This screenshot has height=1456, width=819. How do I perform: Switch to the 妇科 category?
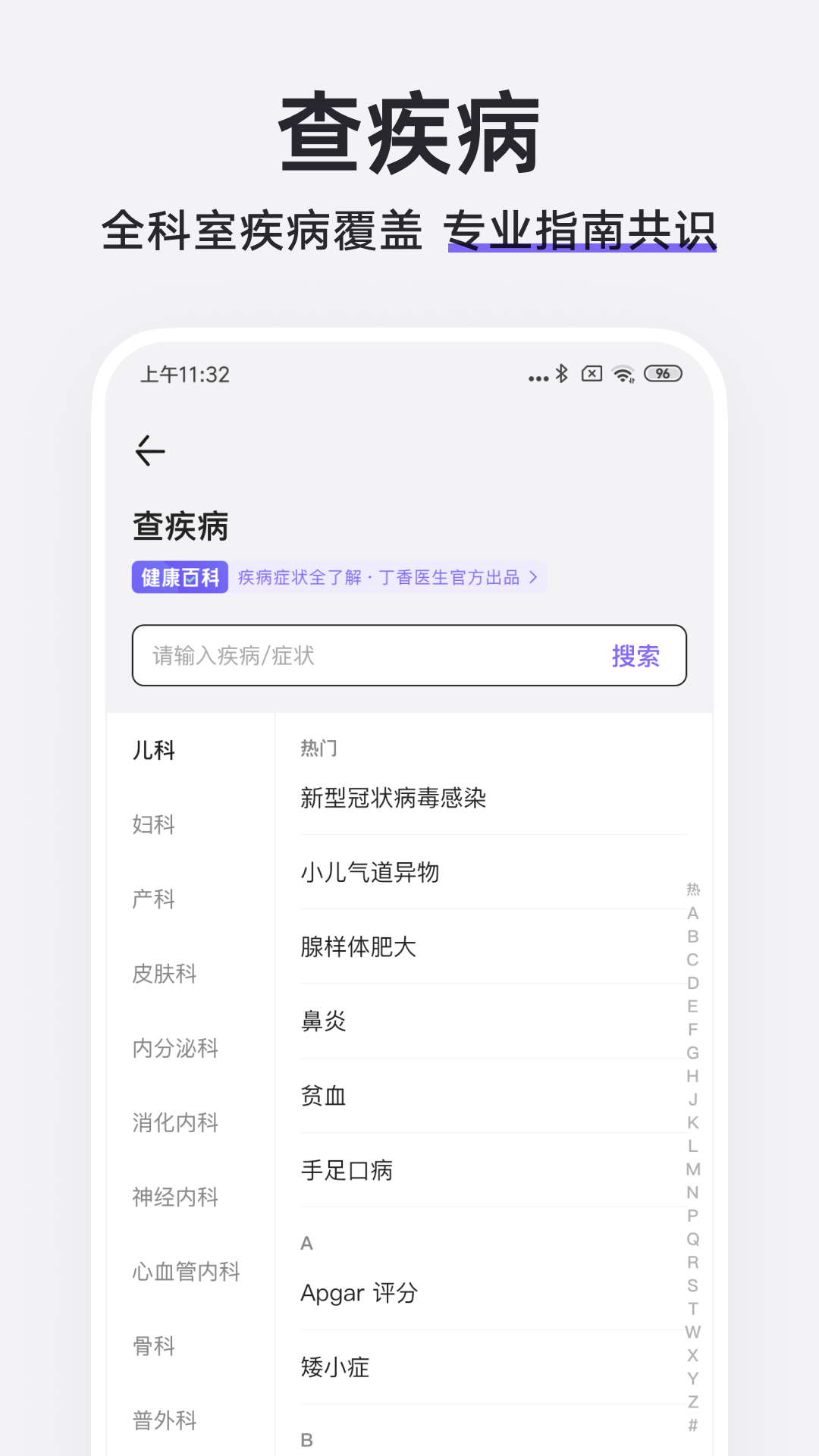pos(154,825)
